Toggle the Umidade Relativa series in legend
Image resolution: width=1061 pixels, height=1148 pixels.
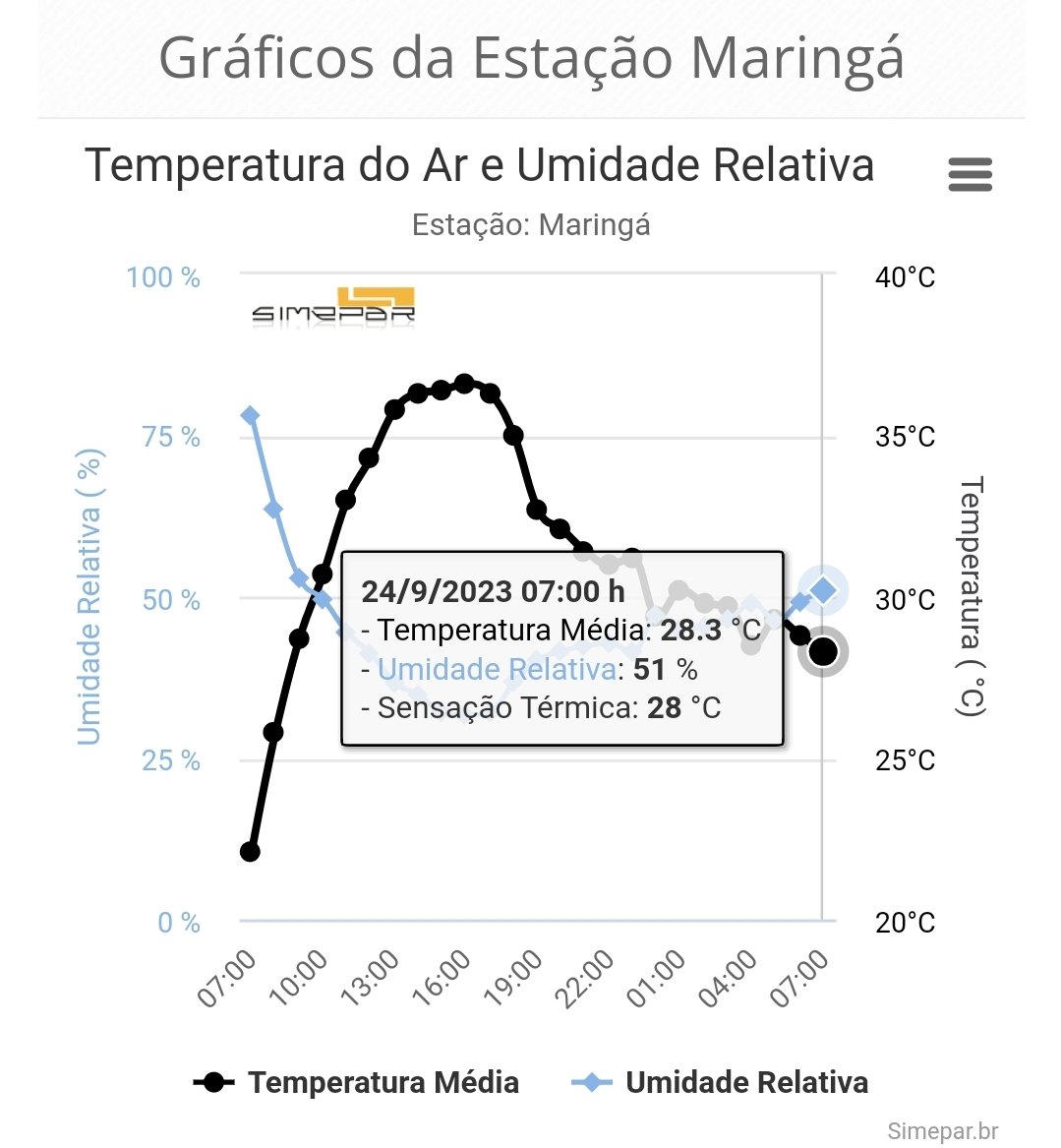tap(720, 1083)
